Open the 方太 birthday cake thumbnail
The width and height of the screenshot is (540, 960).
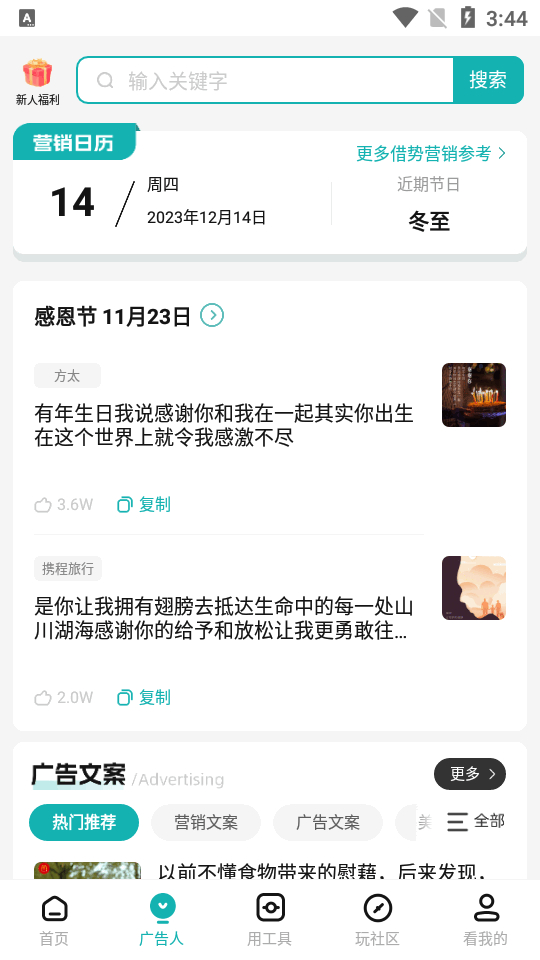[x=474, y=395]
